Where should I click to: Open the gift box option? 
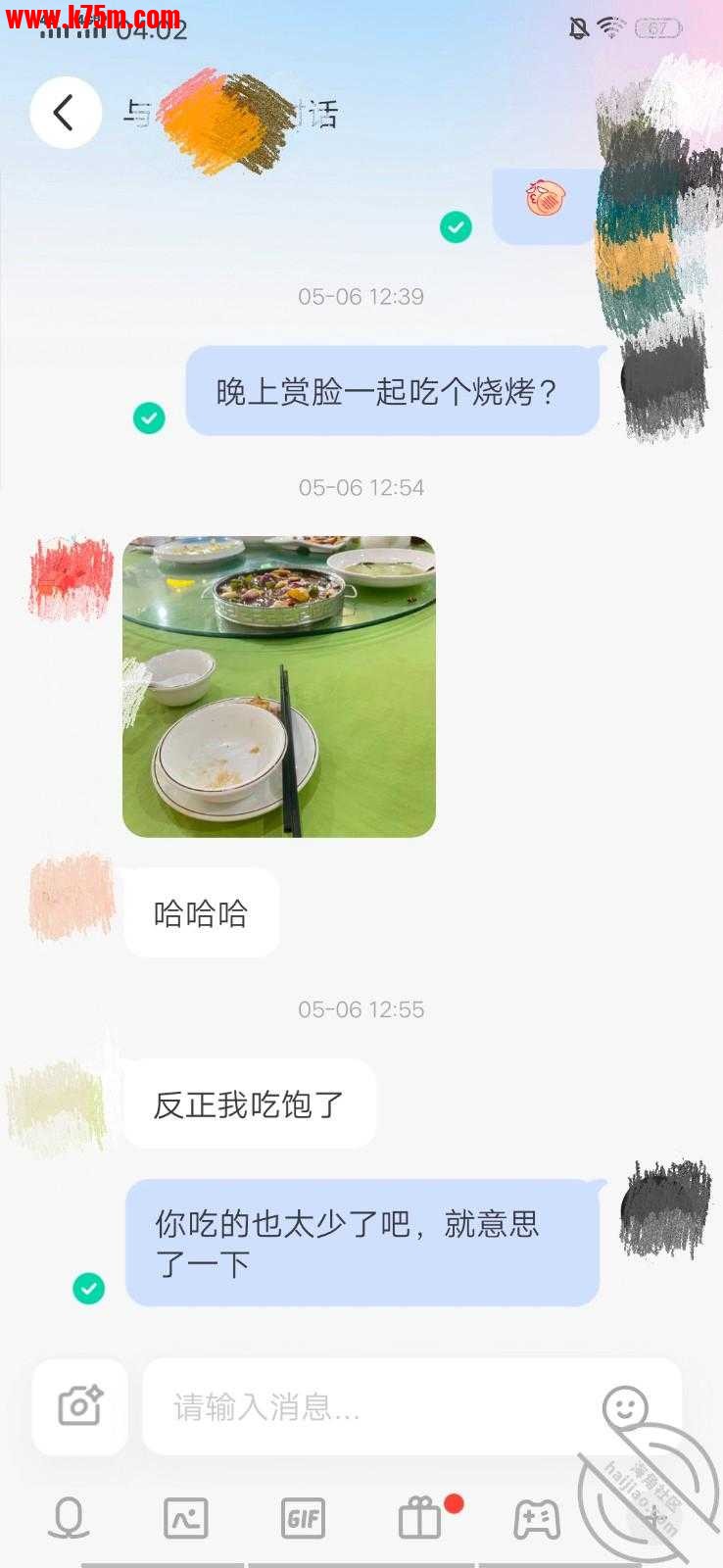point(420,1519)
